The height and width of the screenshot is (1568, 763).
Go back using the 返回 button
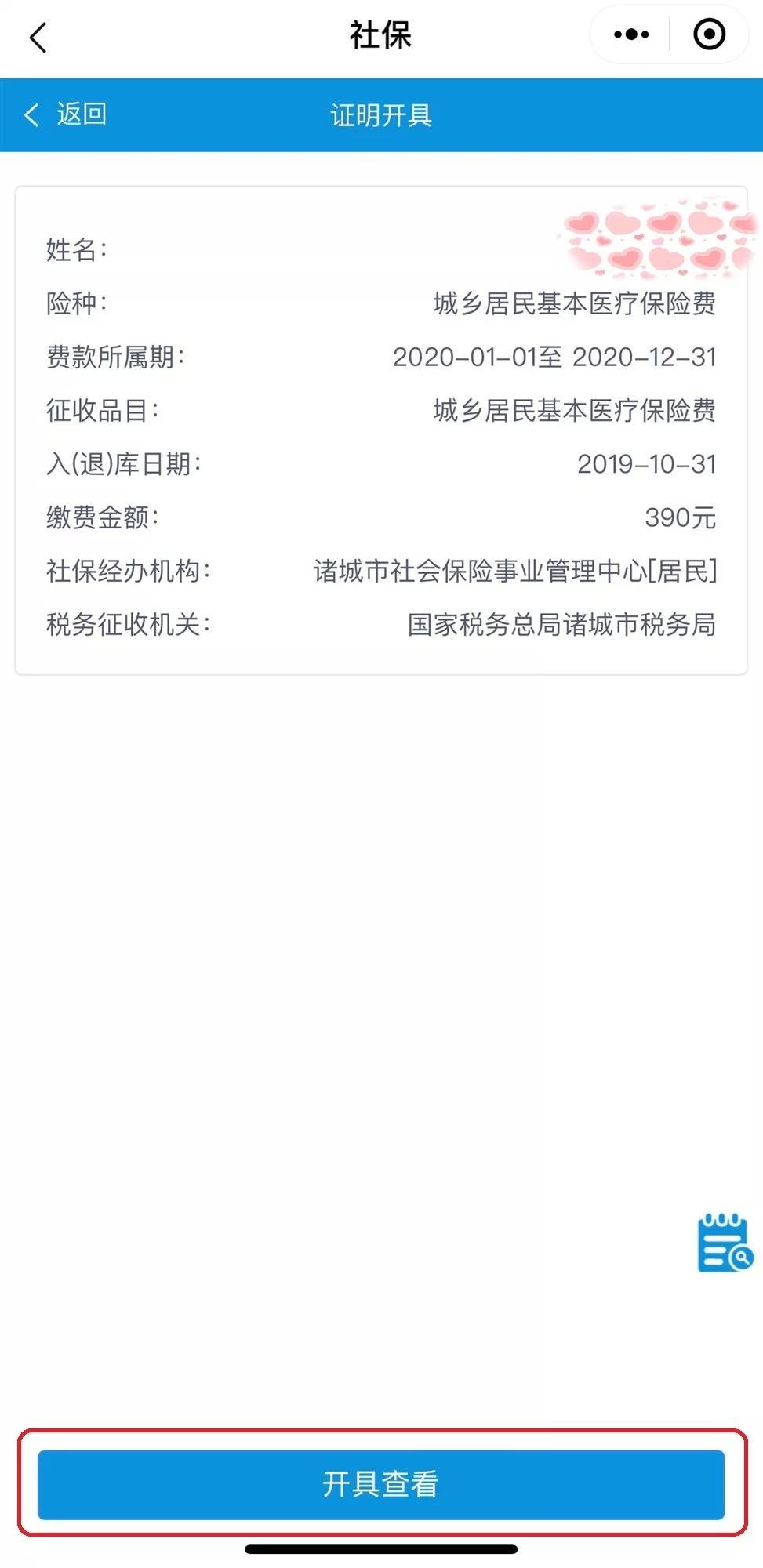click(67, 114)
